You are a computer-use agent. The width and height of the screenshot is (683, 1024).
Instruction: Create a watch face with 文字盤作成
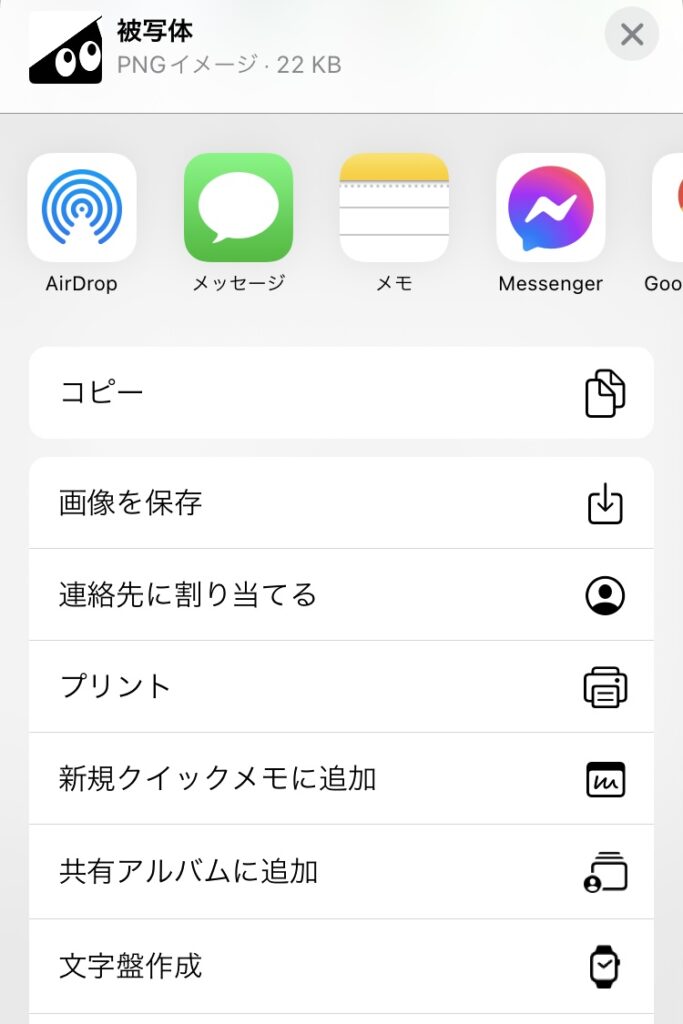click(x=341, y=966)
